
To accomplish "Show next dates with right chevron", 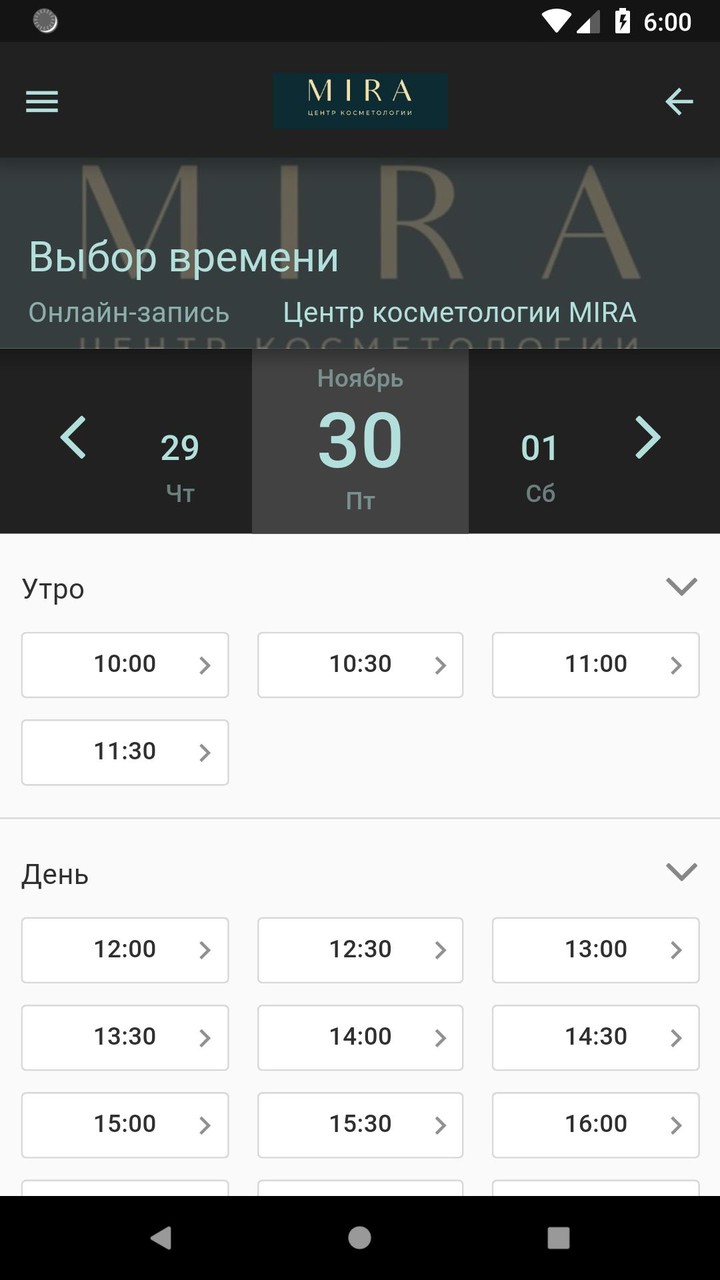I will [648, 438].
